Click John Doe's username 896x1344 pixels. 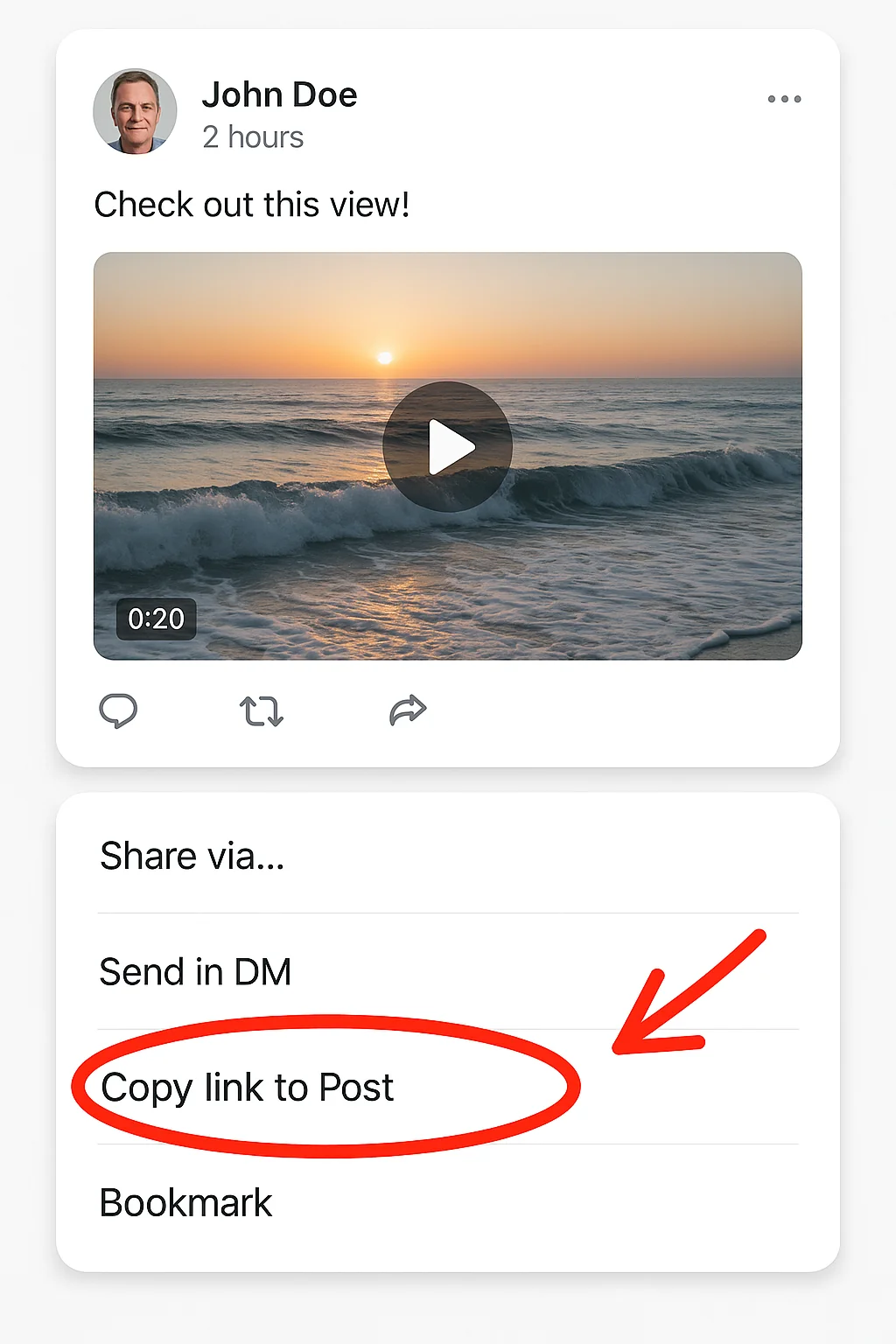point(280,94)
